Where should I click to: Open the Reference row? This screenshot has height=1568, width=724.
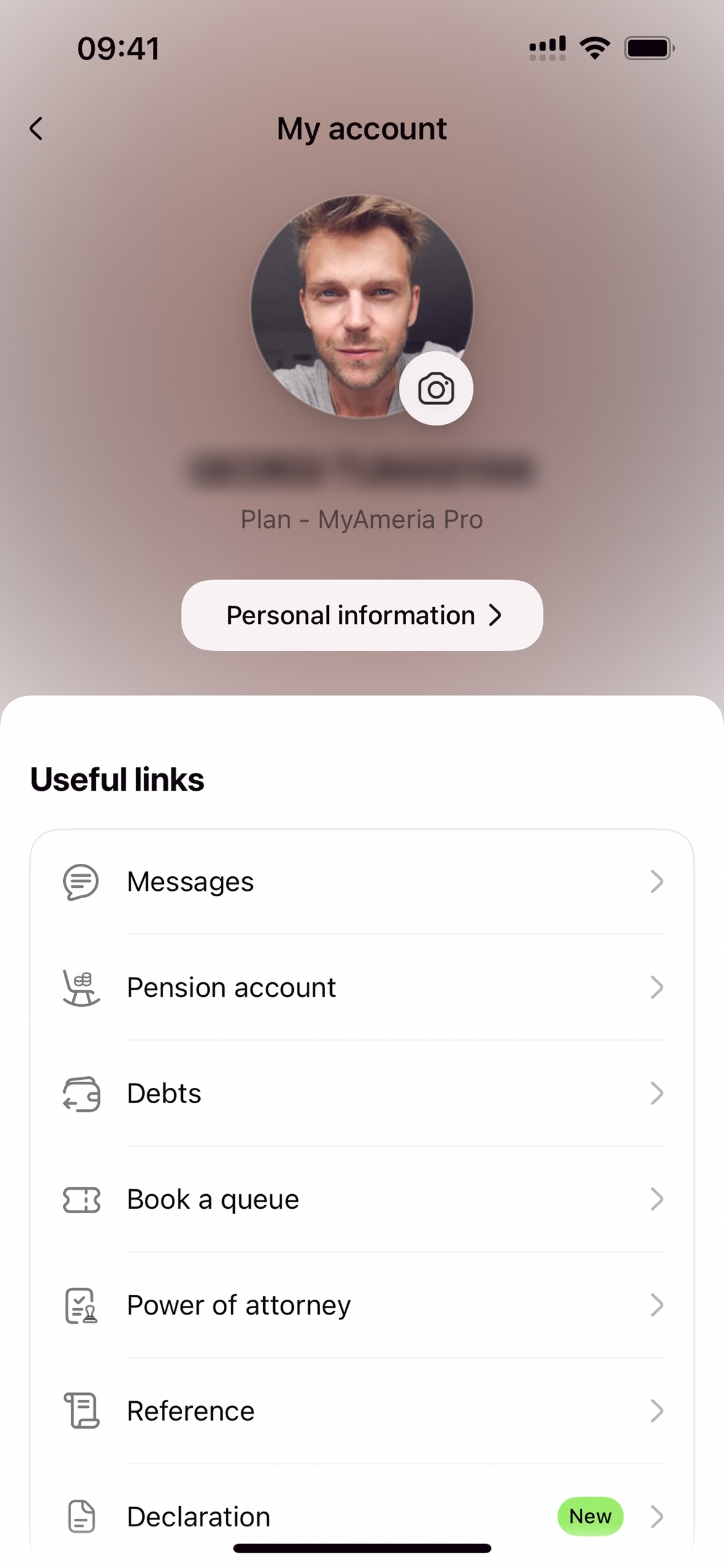(x=362, y=1411)
